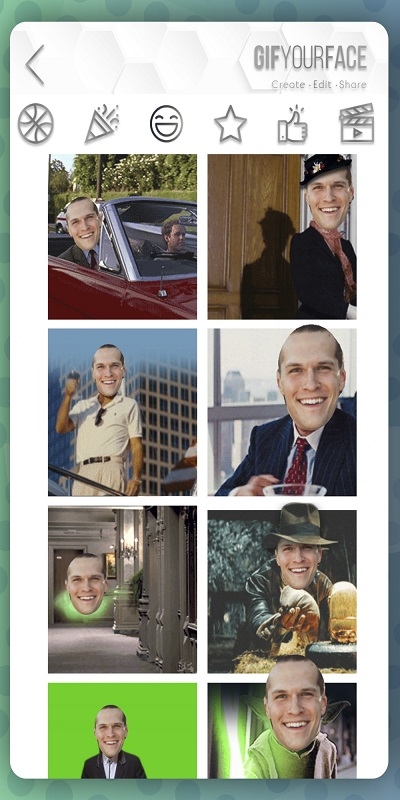400x800 pixels.
Task: Select the fedora adventurer idol GIF
Action: pyautogui.click(x=282, y=589)
